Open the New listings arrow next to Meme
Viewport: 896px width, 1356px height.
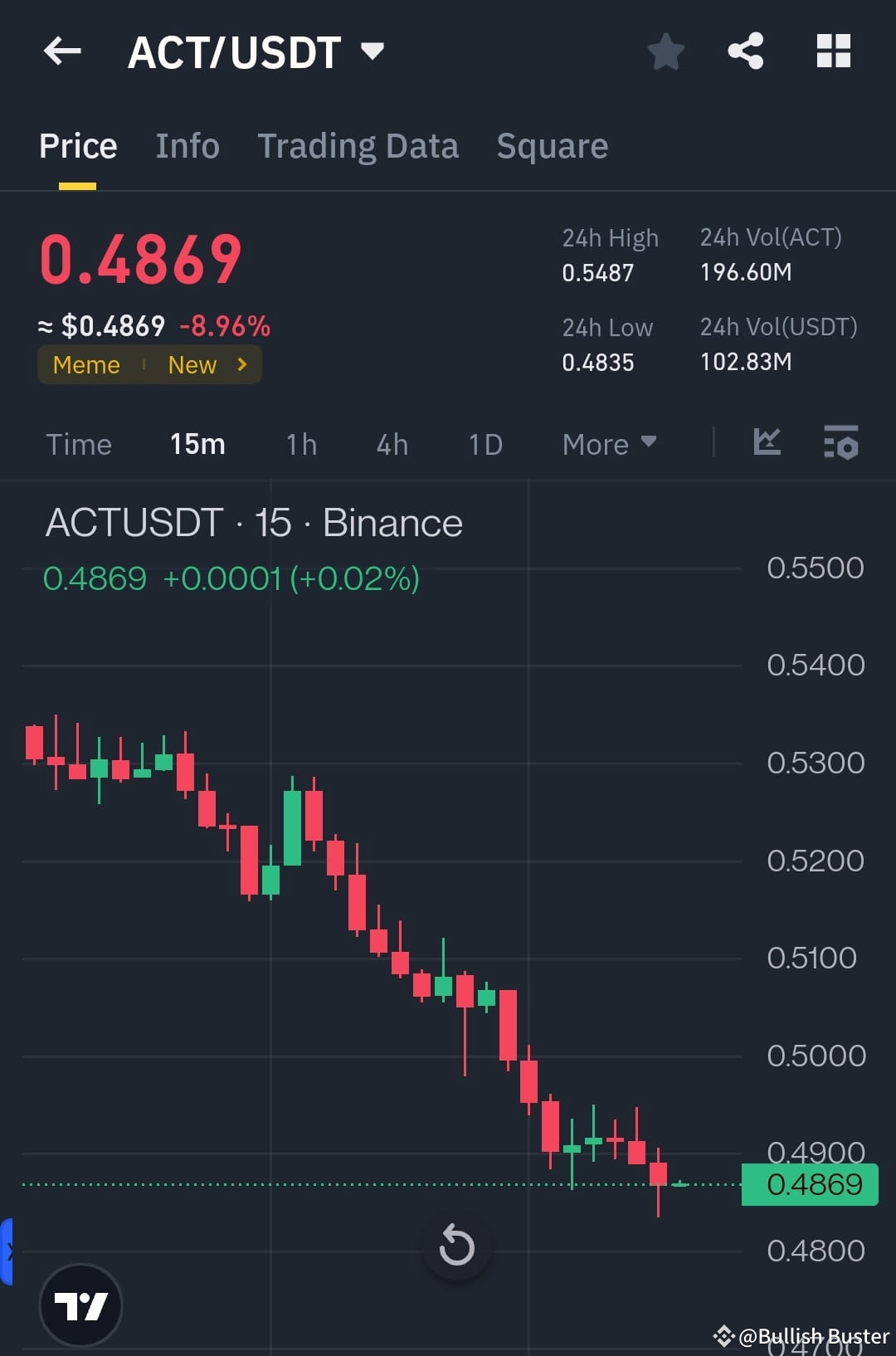(x=241, y=364)
